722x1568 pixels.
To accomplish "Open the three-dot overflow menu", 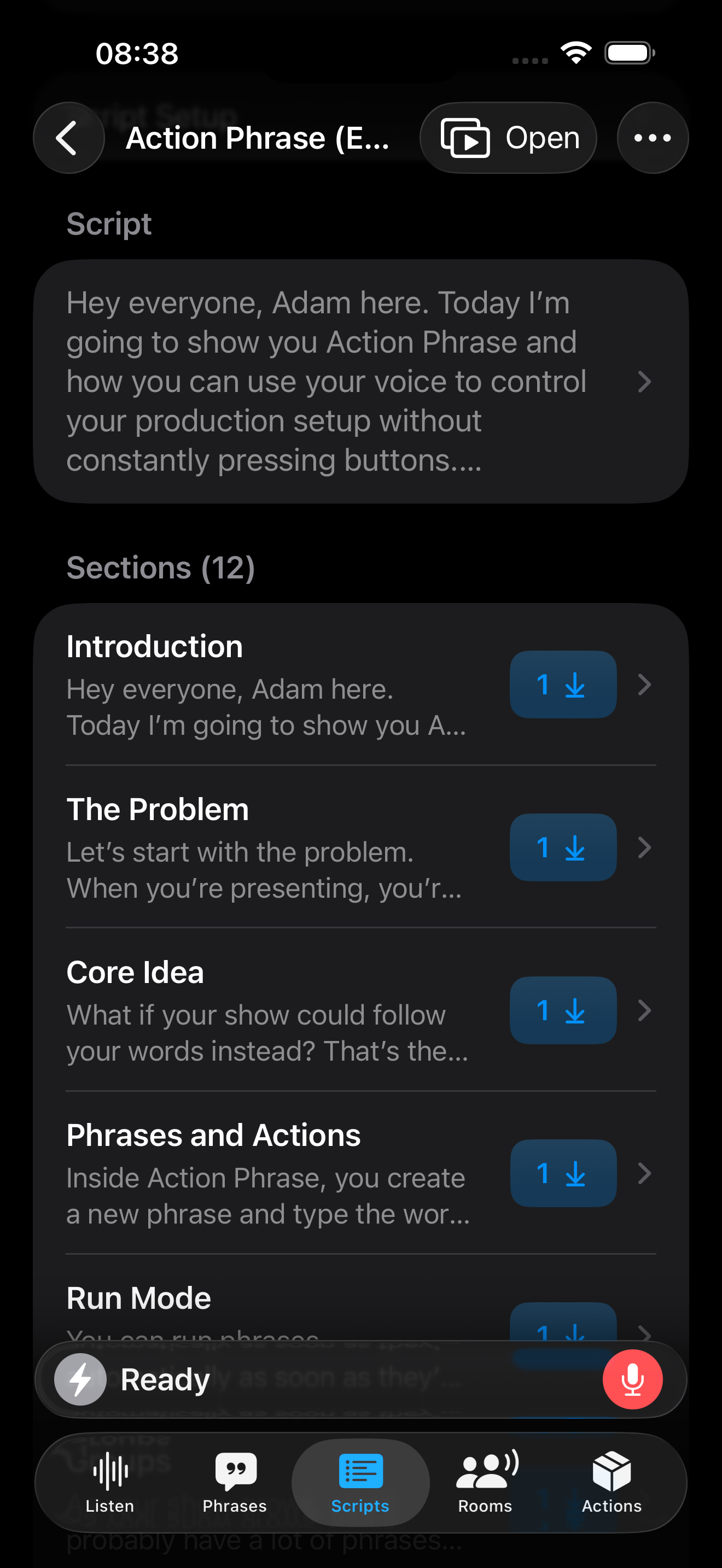I will click(x=652, y=138).
